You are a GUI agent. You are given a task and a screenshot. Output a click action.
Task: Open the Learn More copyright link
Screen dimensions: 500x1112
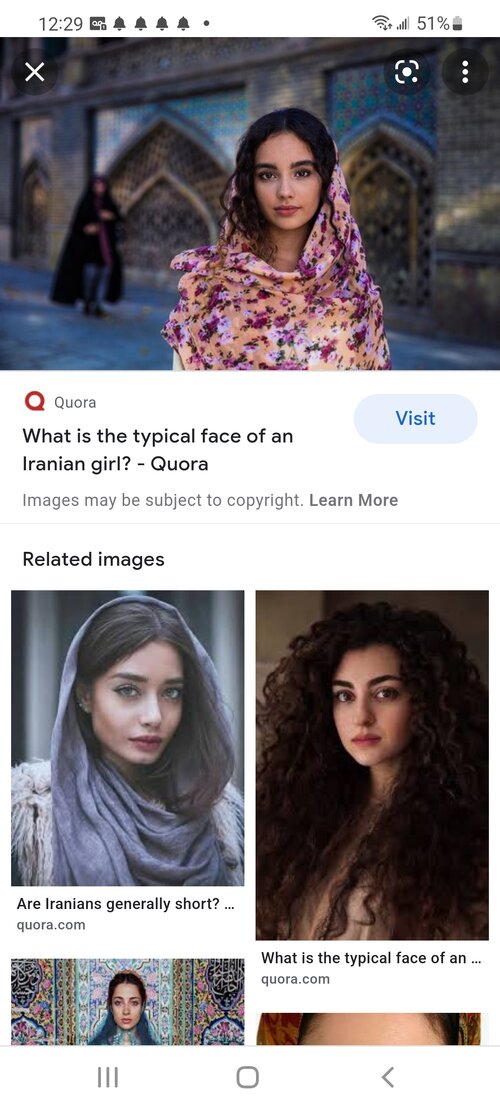(x=353, y=500)
